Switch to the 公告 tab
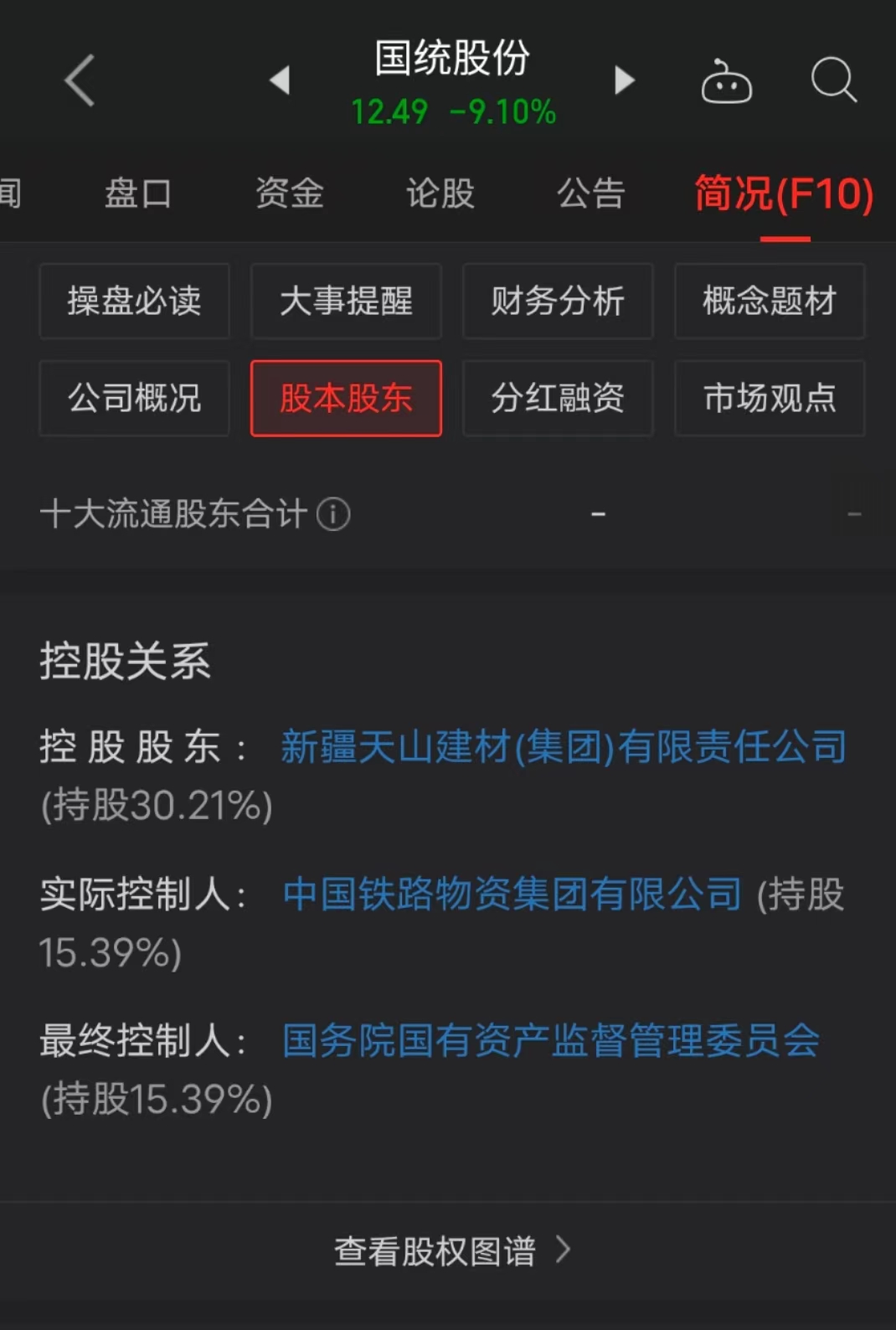This screenshot has height=1330, width=896. tap(592, 193)
